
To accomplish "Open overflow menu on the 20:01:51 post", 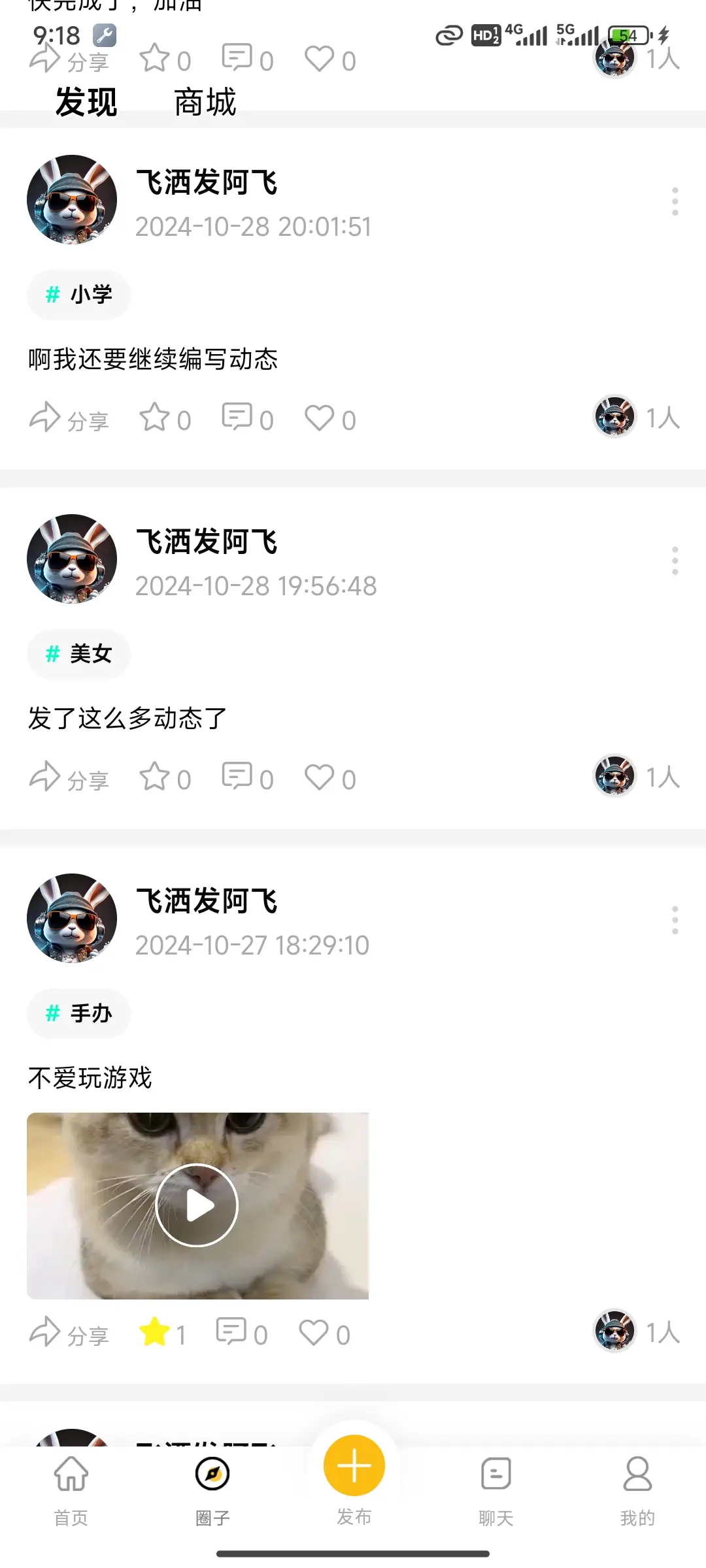I will 675,201.
